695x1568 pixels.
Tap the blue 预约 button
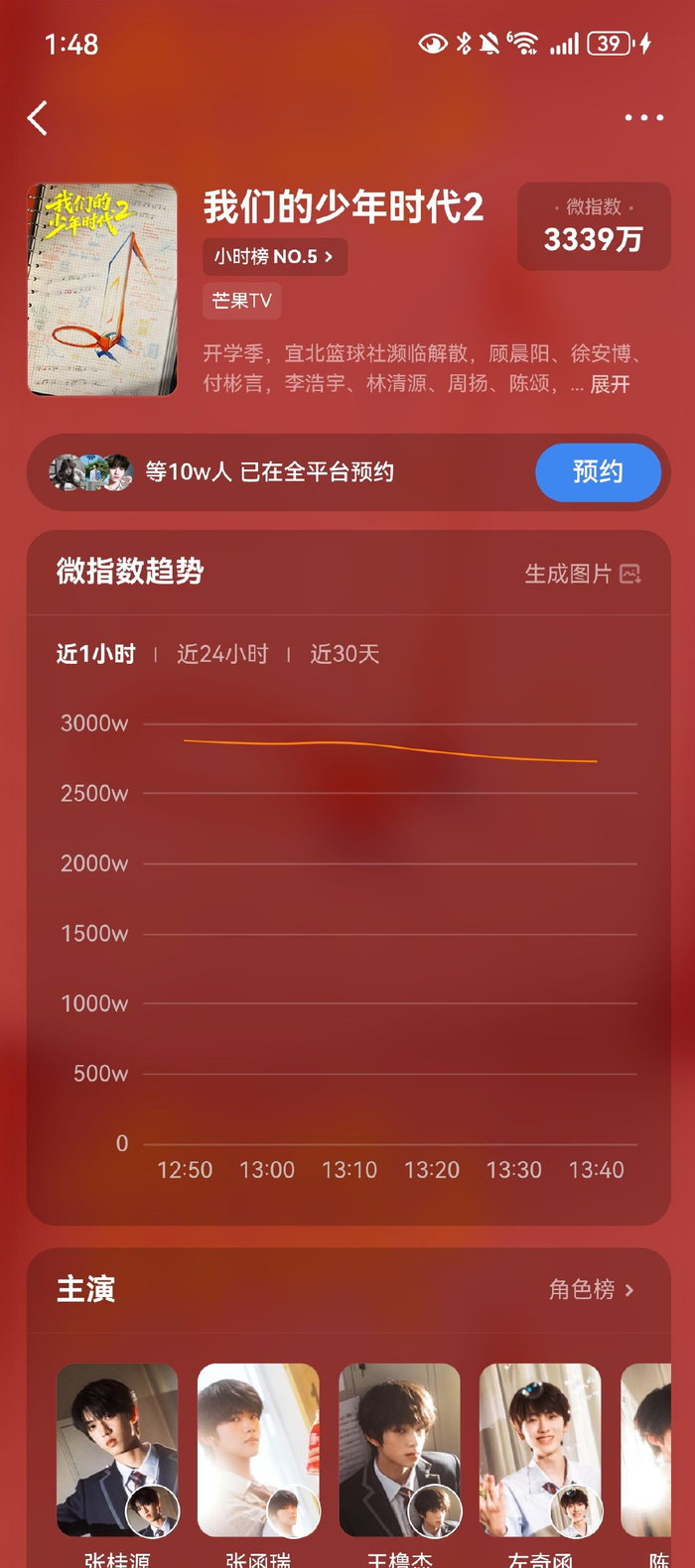(598, 471)
